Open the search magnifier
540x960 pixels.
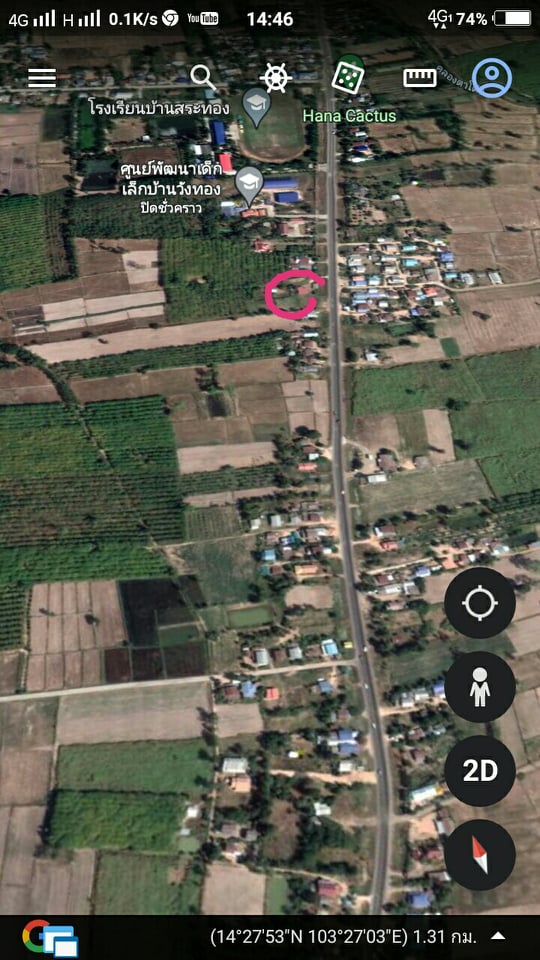203,78
